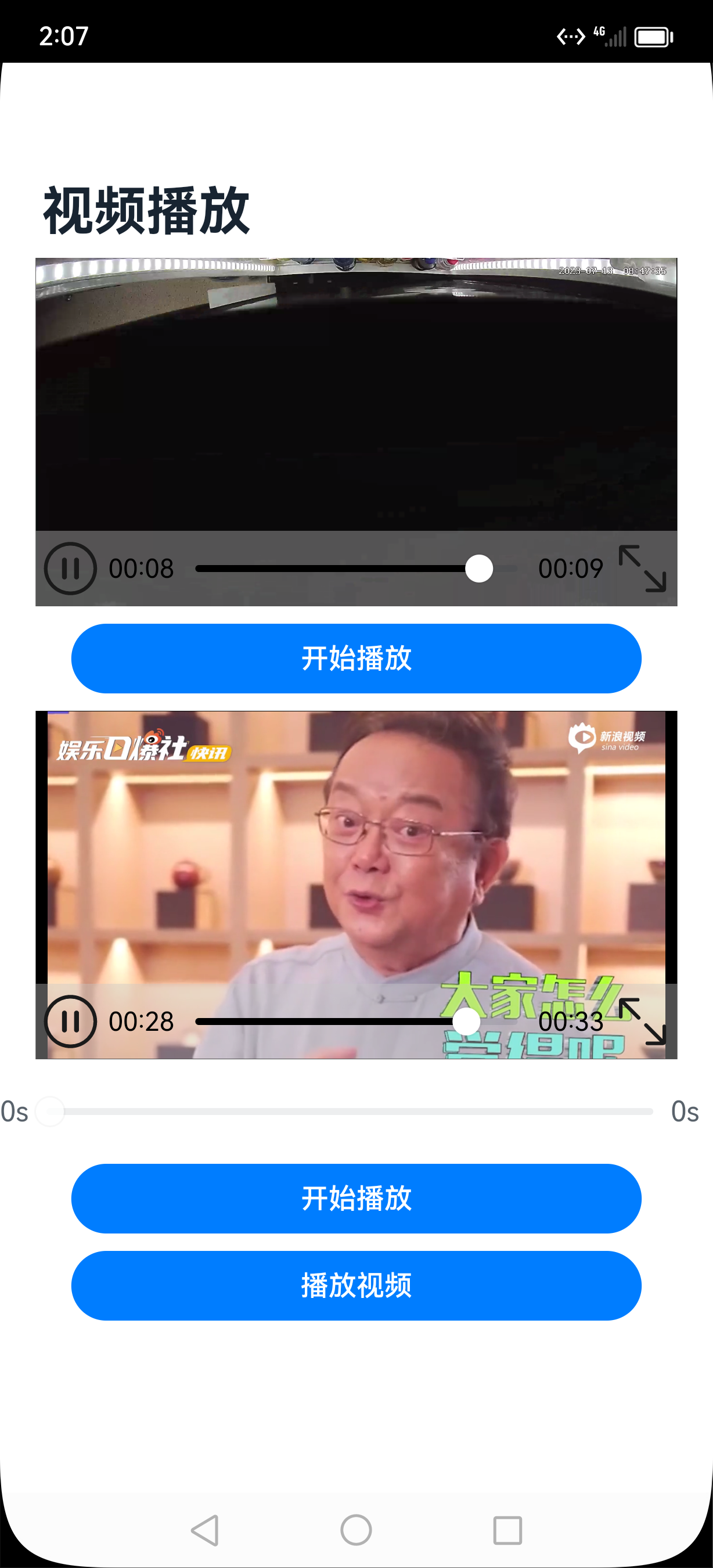This screenshot has height=1568, width=713.
Task: Tap the battery indicator in the status bar
Action: click(653, 37)
